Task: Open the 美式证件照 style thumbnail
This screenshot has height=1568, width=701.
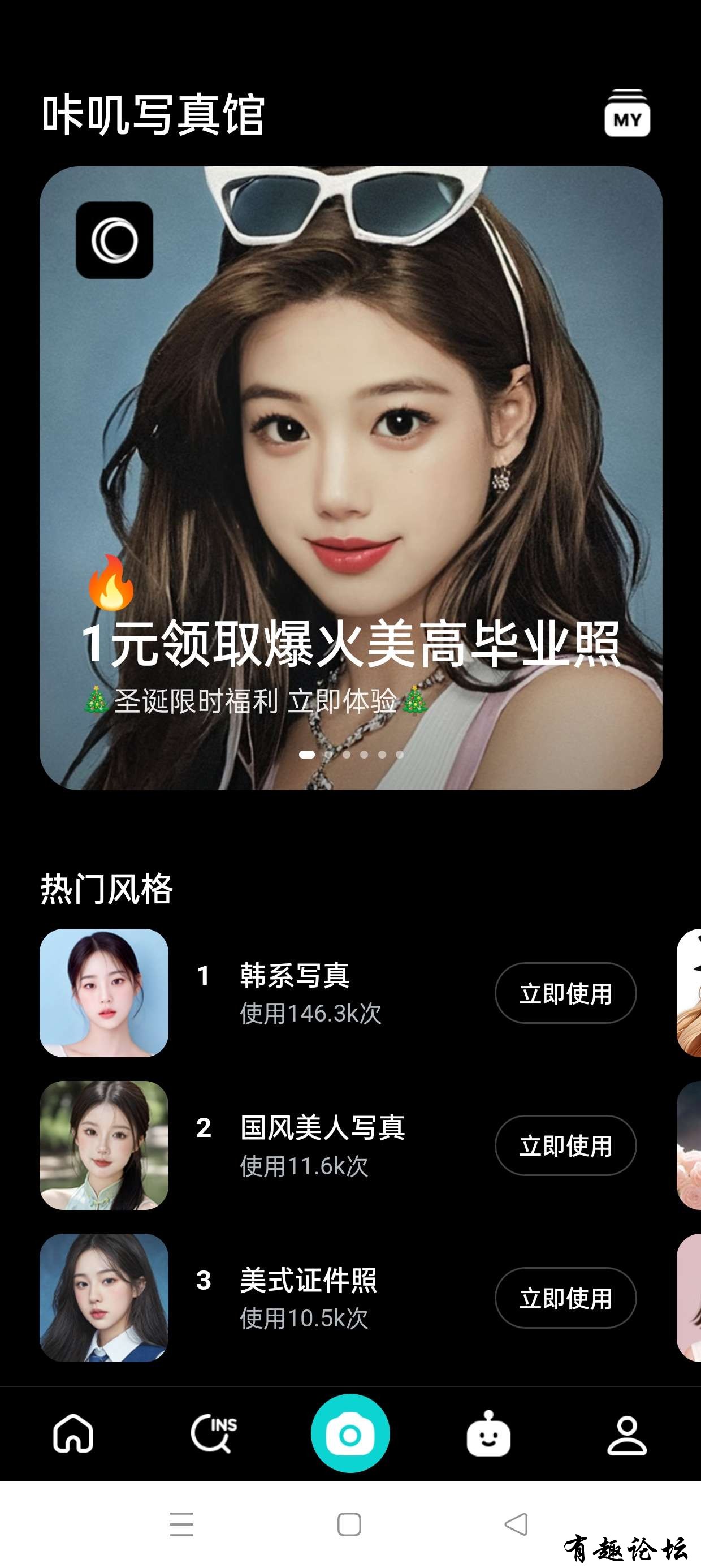Action: [104, 1297]
